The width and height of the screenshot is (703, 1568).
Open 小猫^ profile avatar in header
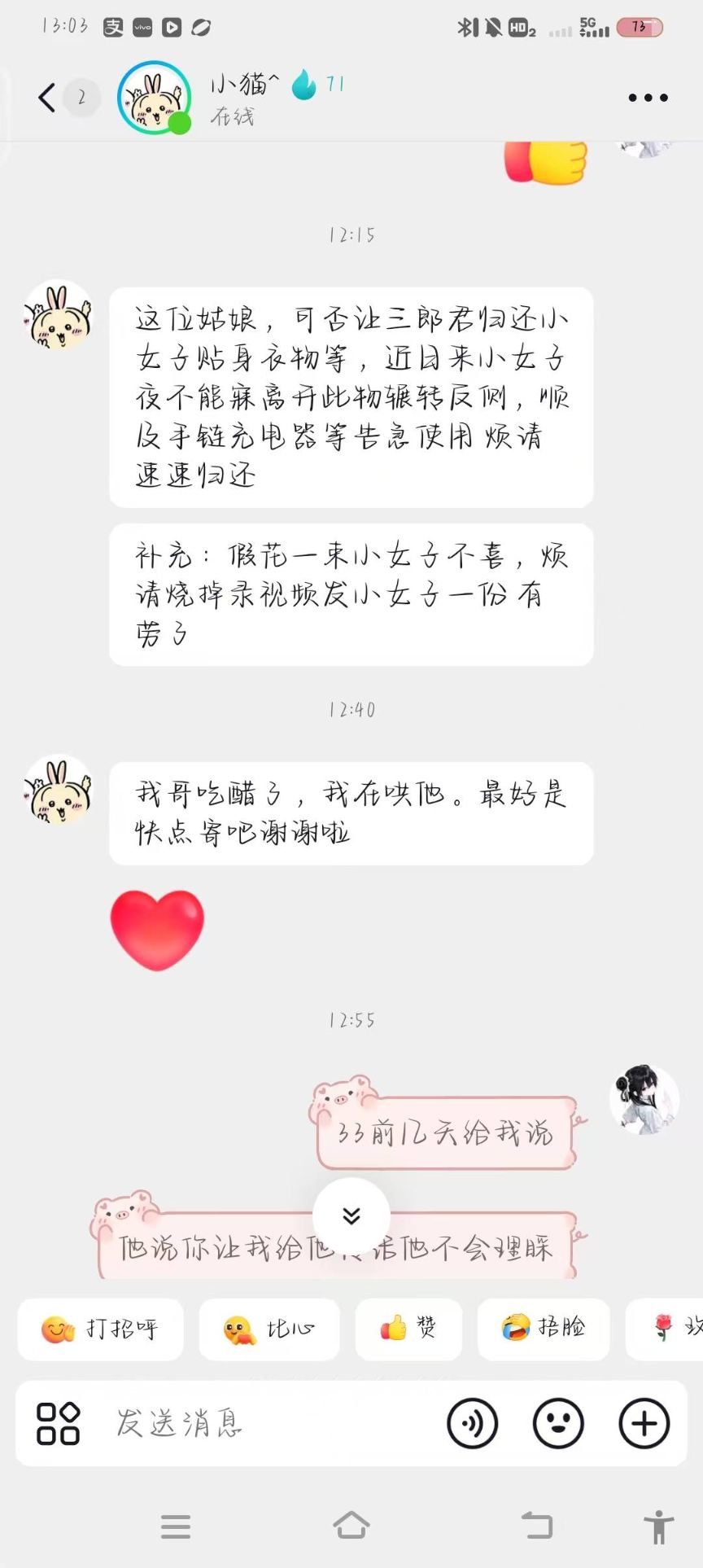[154, 98]
